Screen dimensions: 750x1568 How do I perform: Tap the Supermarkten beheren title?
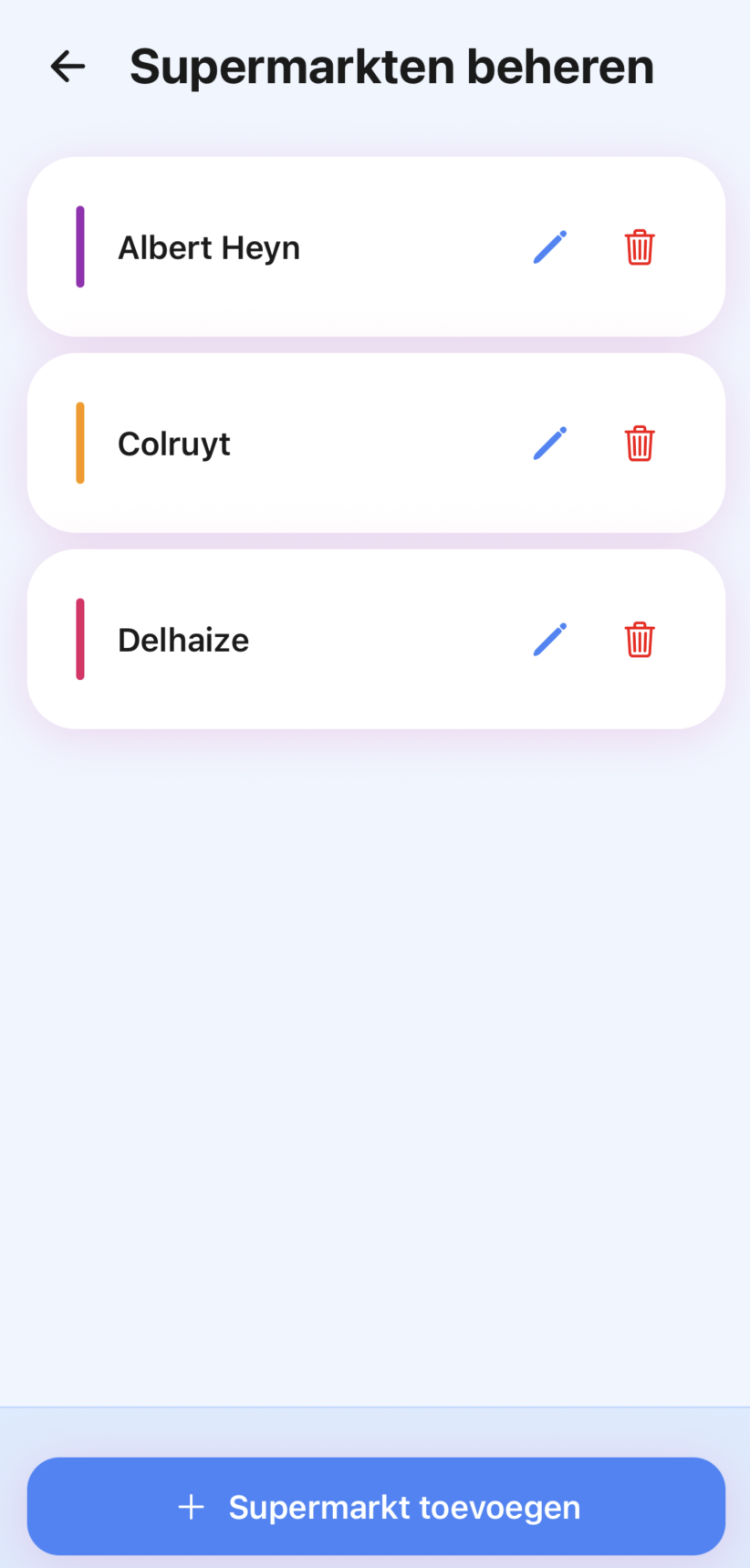(392, 66)
